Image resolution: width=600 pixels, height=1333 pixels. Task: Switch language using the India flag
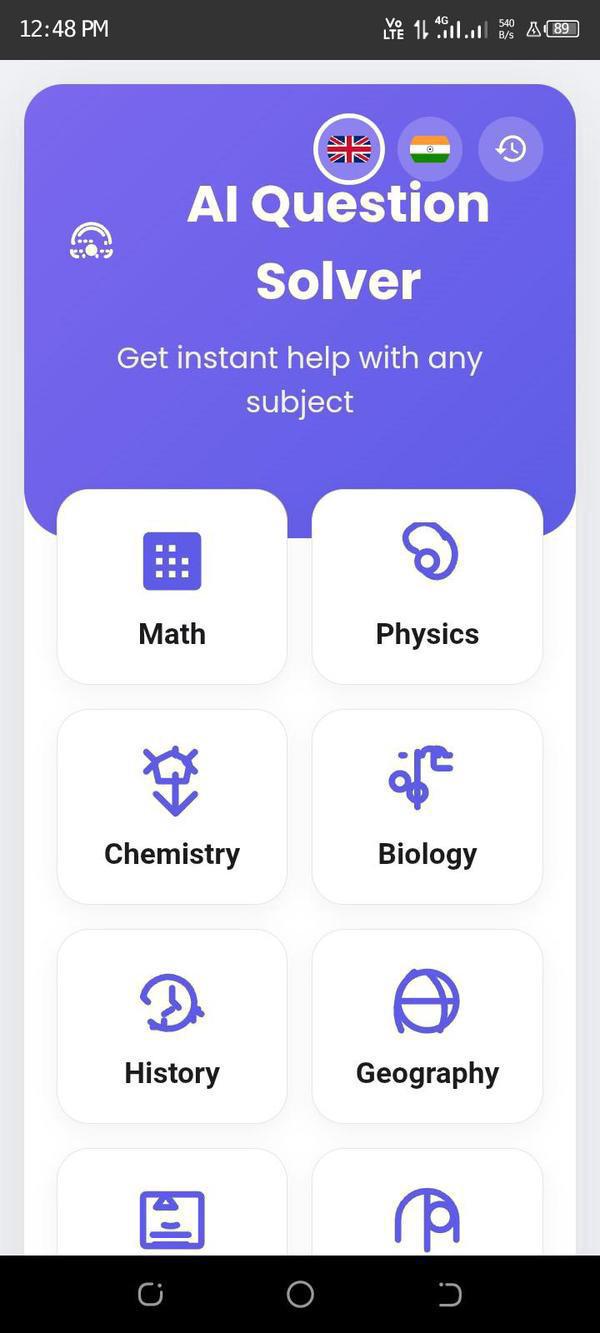[x=430, y=150]
